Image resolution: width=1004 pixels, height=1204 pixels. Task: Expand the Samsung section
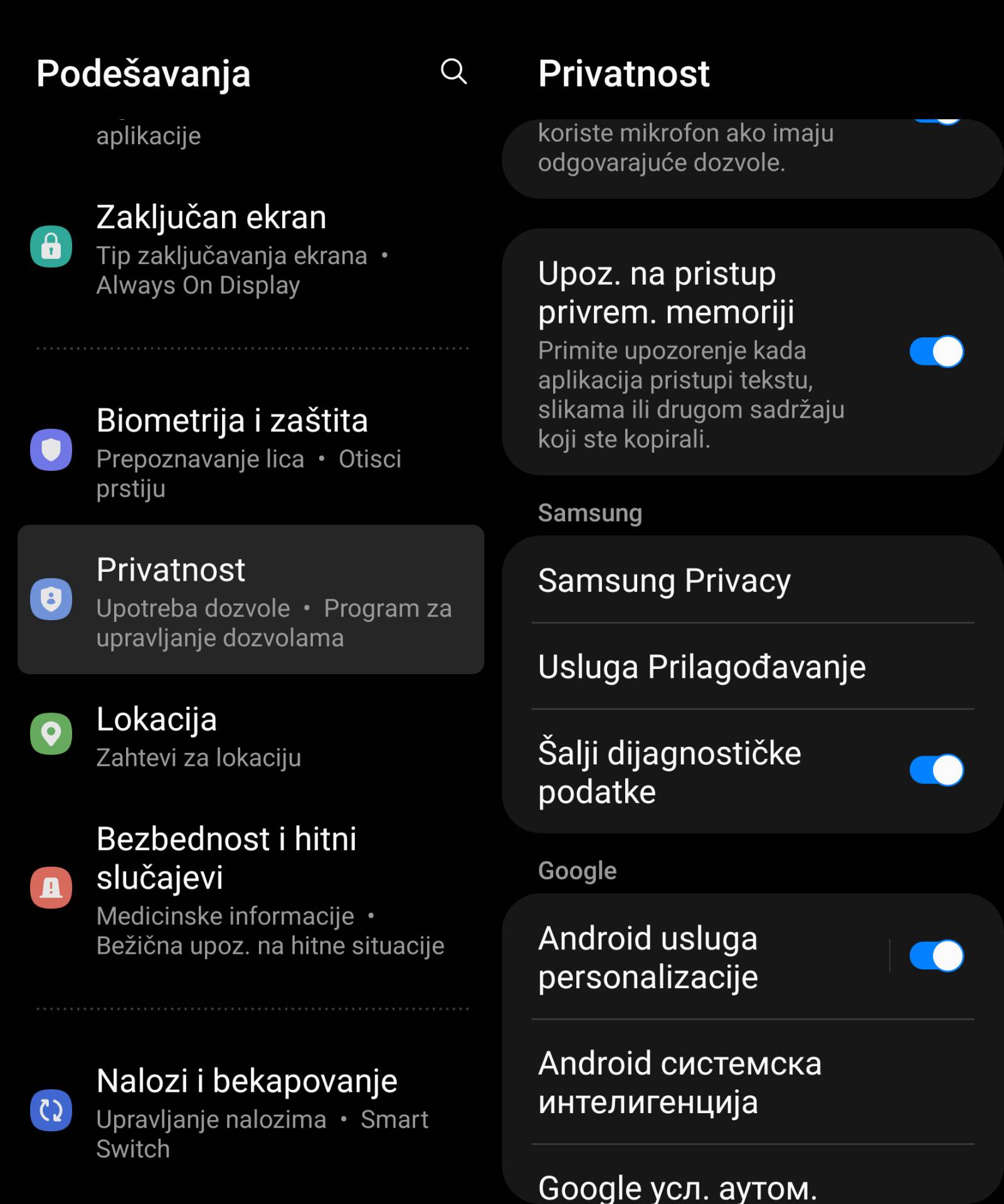tap(590, 512)
